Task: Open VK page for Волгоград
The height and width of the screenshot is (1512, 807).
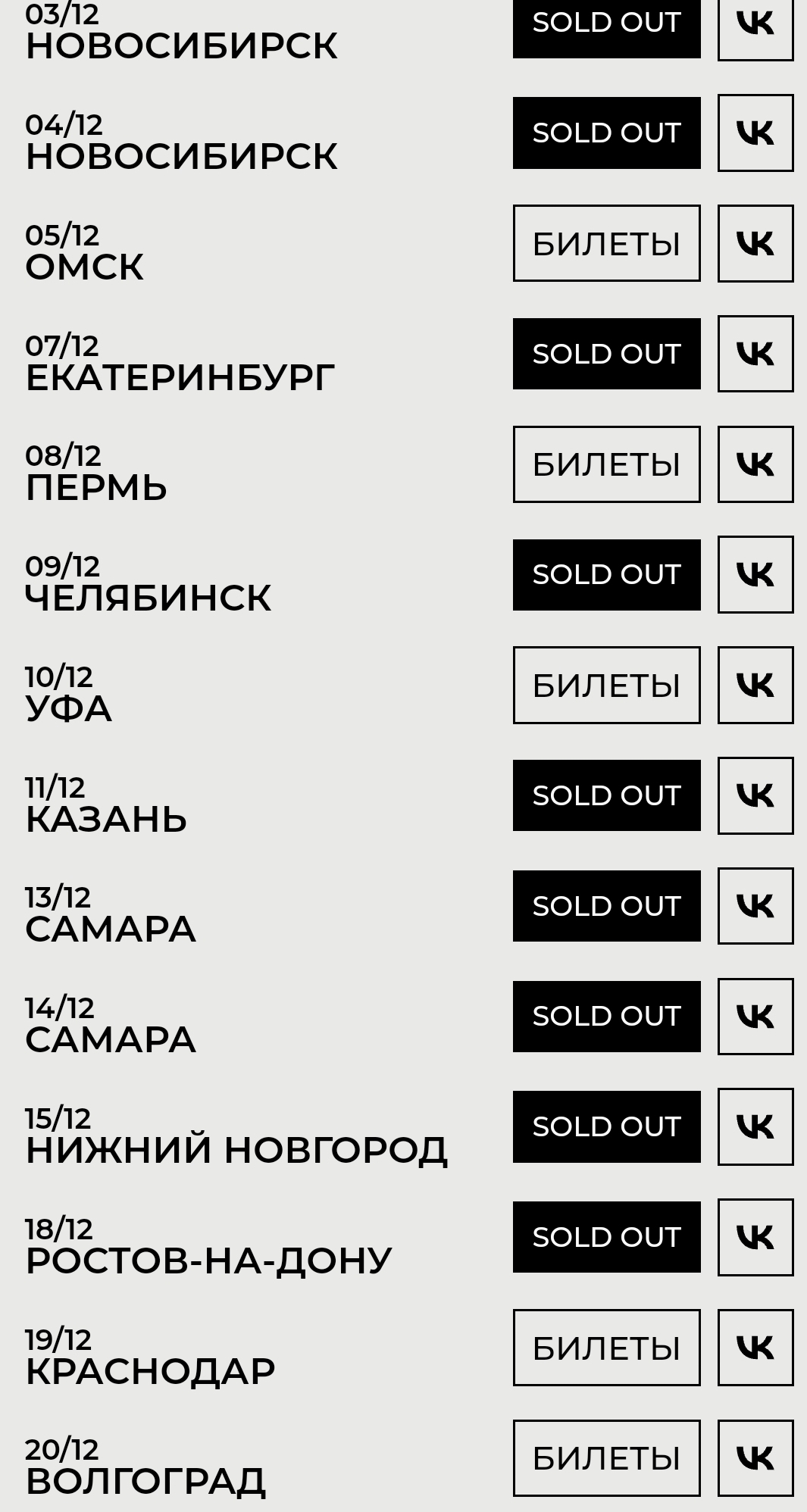Action: (x=755, y=1458)
